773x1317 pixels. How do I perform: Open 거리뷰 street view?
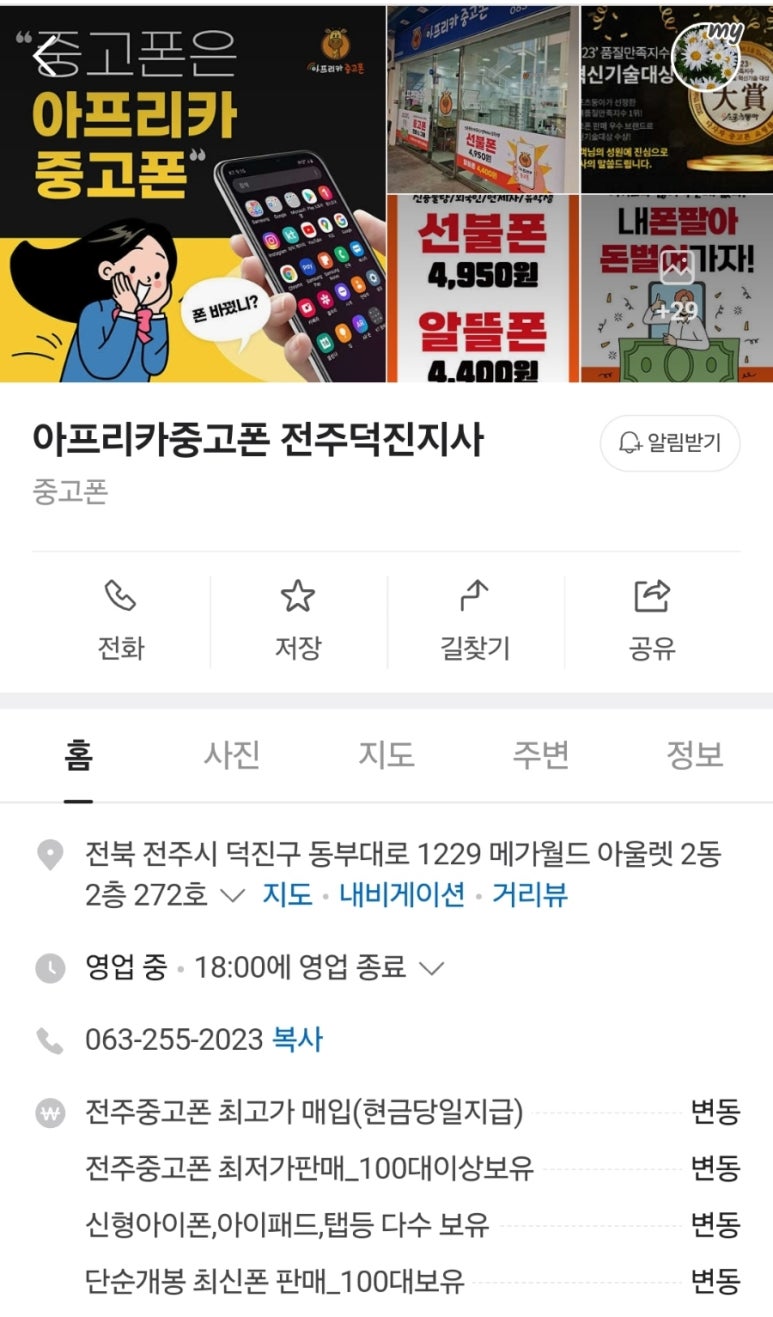(x=530, y=894)
